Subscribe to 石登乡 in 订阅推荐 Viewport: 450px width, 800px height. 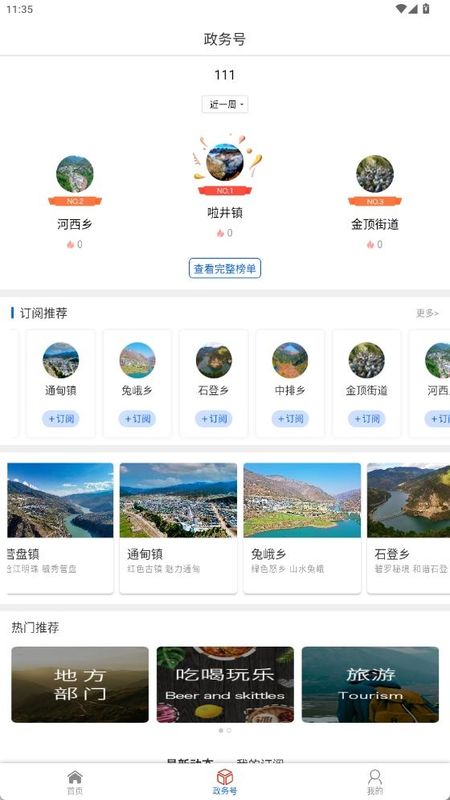[214, 419]
